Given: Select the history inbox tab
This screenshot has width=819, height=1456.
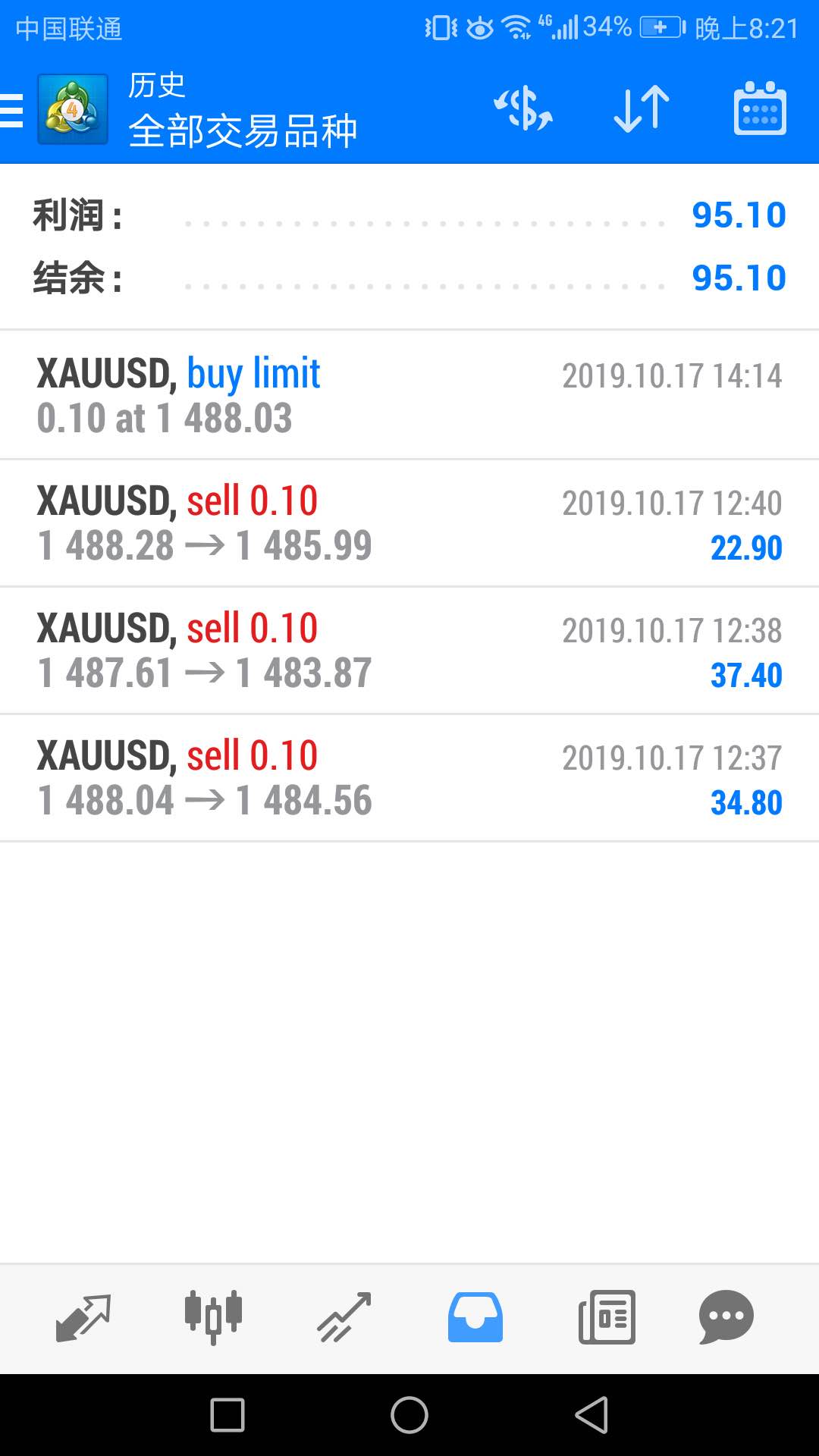Looking at the screenshot, I should click(475, 1317).
